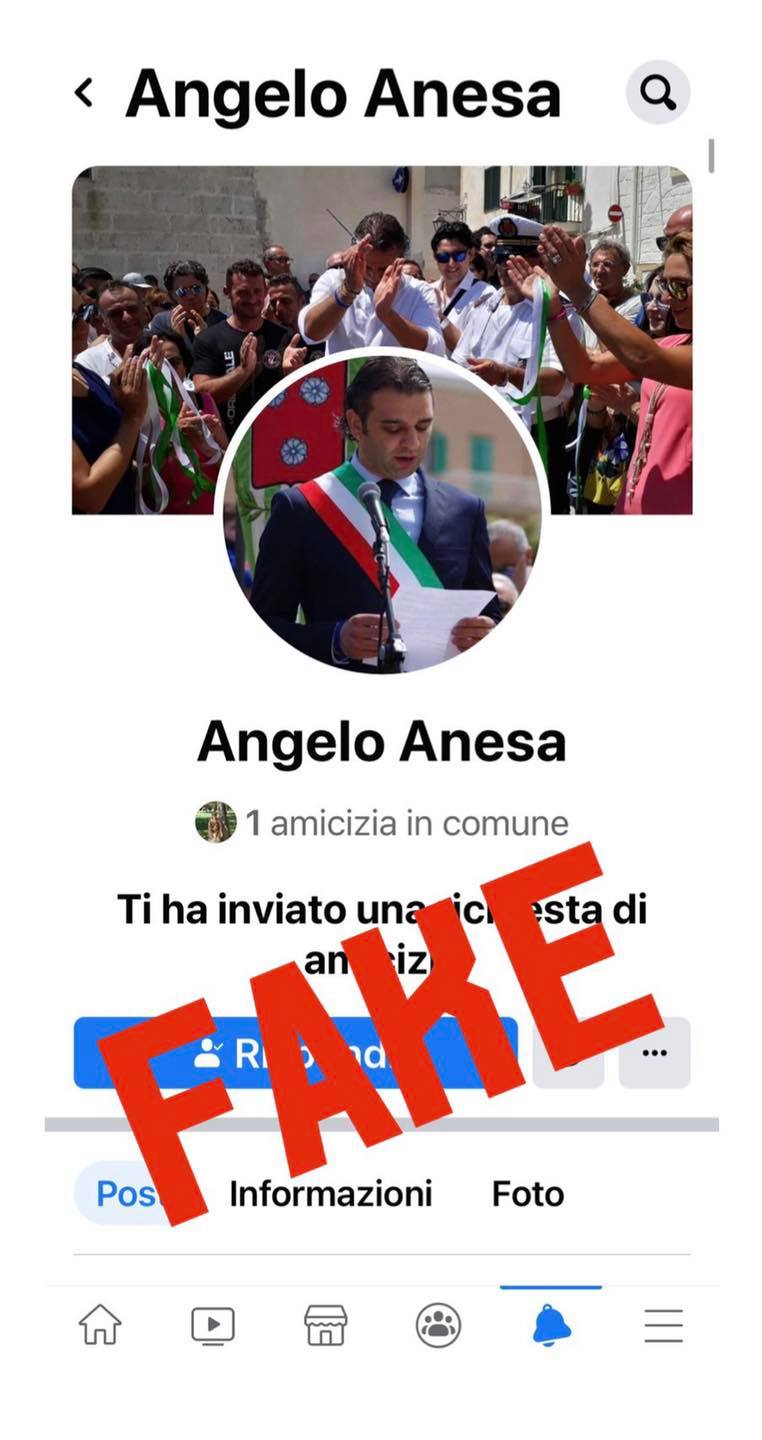The width and height of the screenshot is (762, 1440).
Task: Open the Video tab
Action: [x=213, y=1326]
